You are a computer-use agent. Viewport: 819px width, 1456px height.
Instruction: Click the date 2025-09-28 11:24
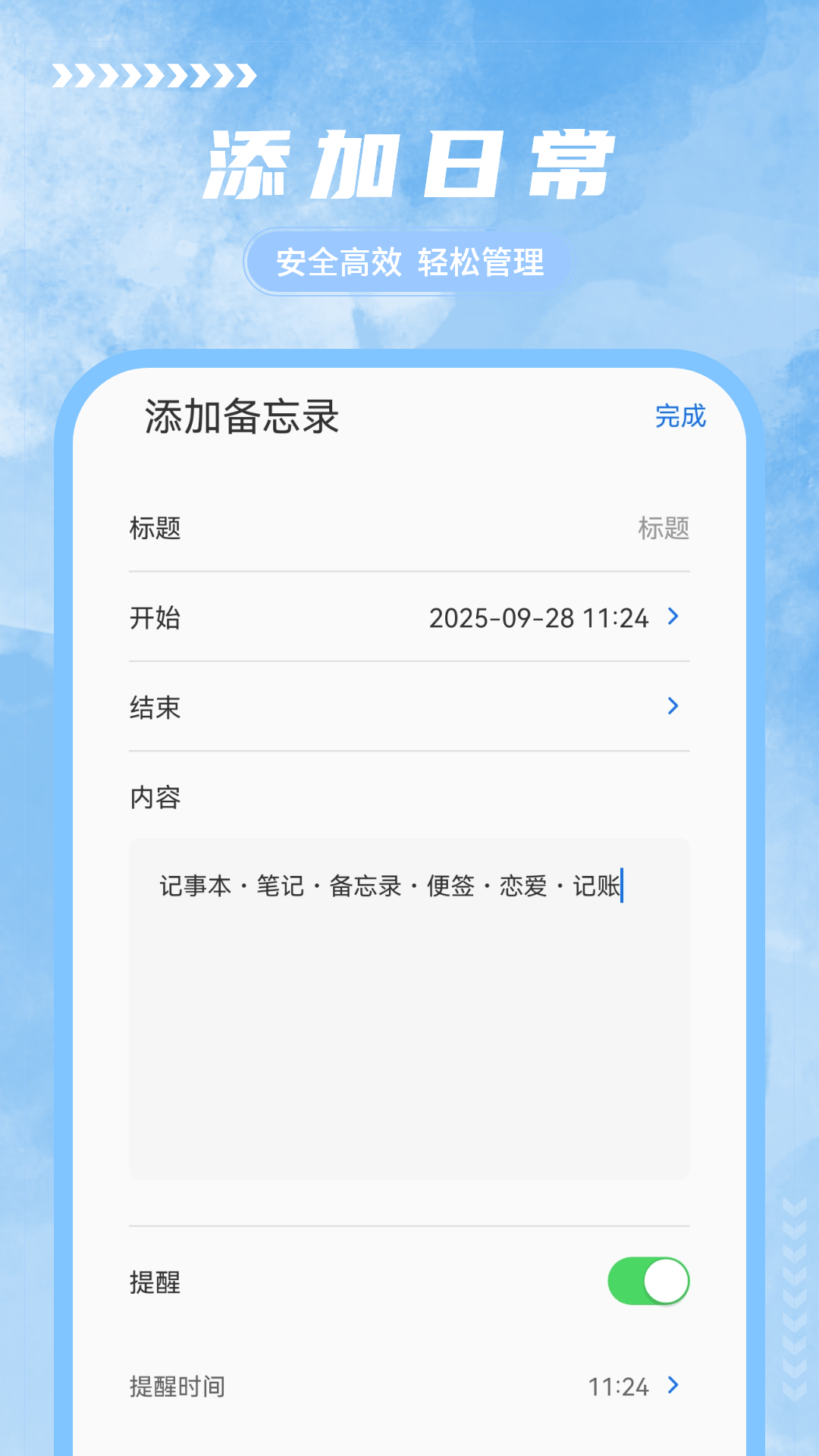pos(538,619)
